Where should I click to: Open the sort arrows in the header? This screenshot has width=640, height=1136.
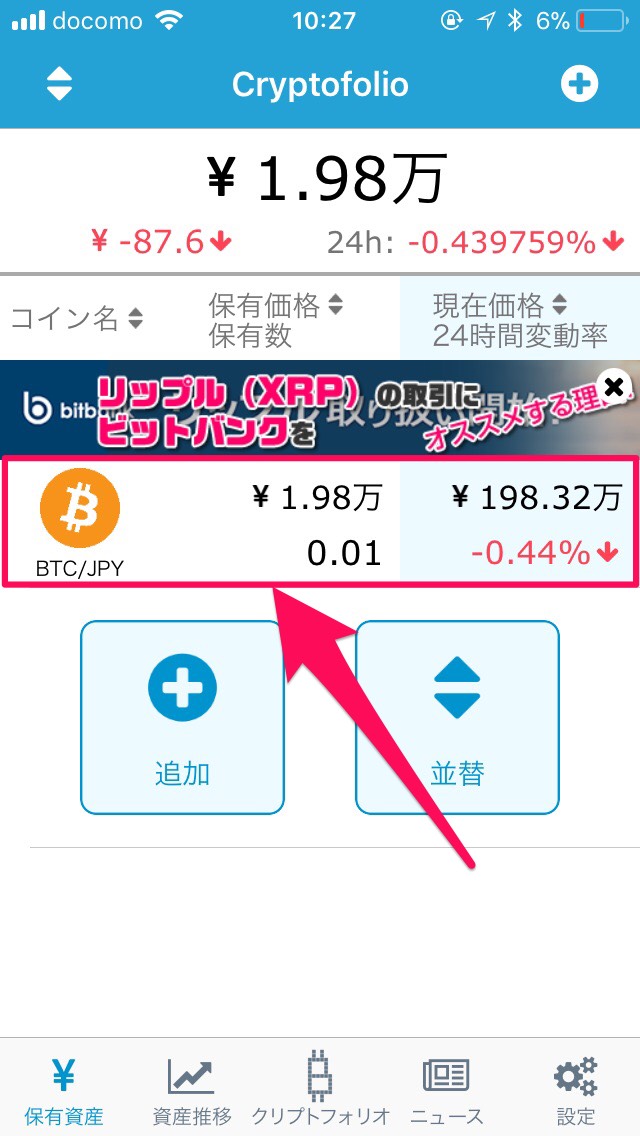pos(59,84)
